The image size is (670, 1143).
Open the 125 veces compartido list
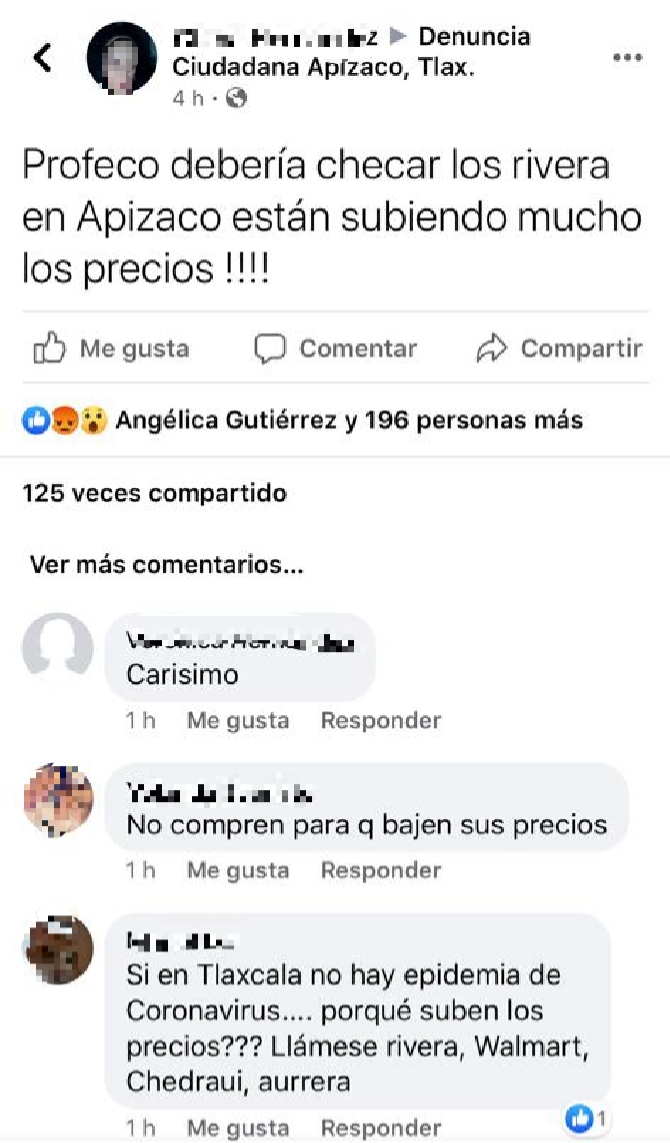pyautogui.click(x=154, y=493)
